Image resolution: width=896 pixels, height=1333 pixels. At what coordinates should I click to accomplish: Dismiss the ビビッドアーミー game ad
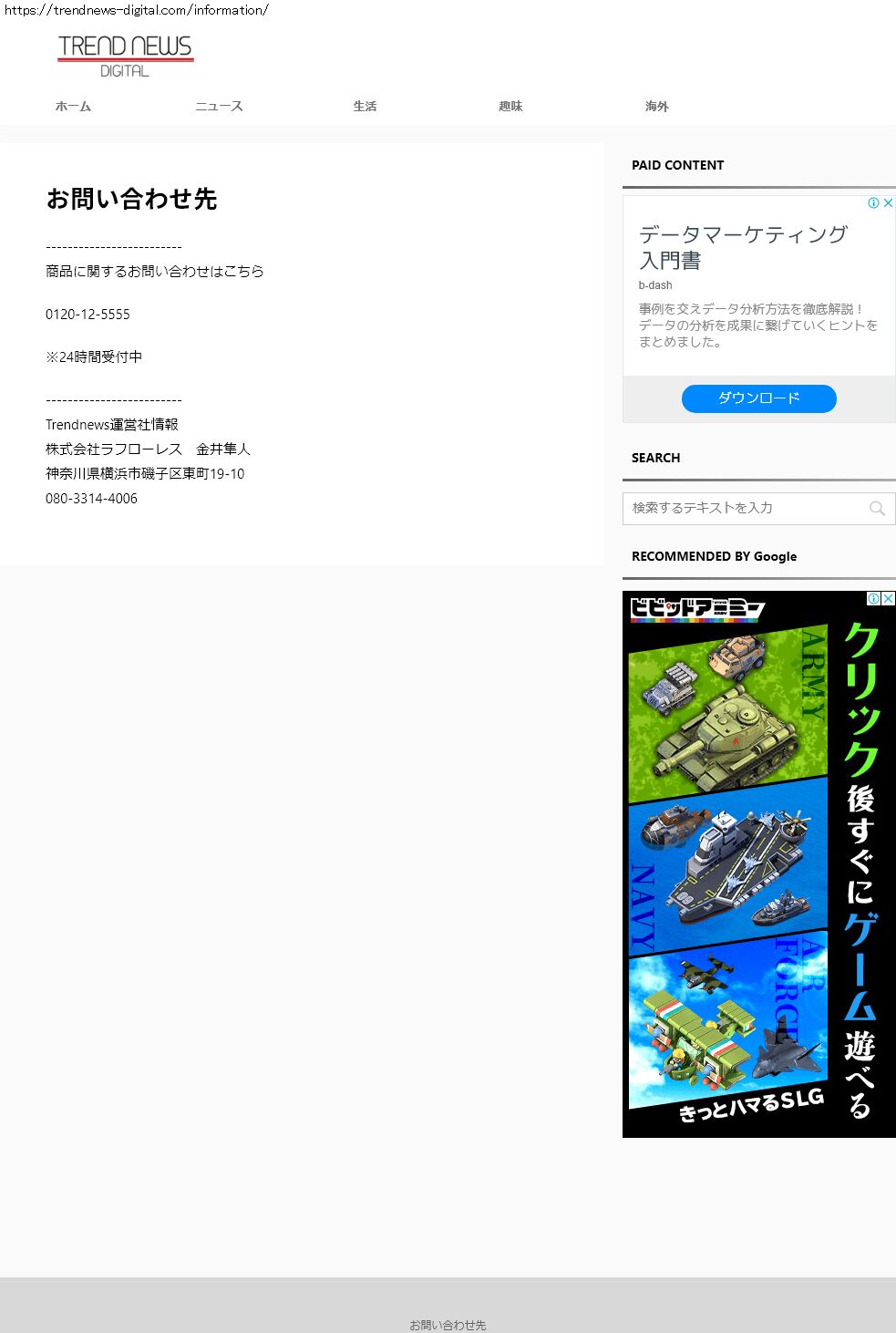(888, 599)
